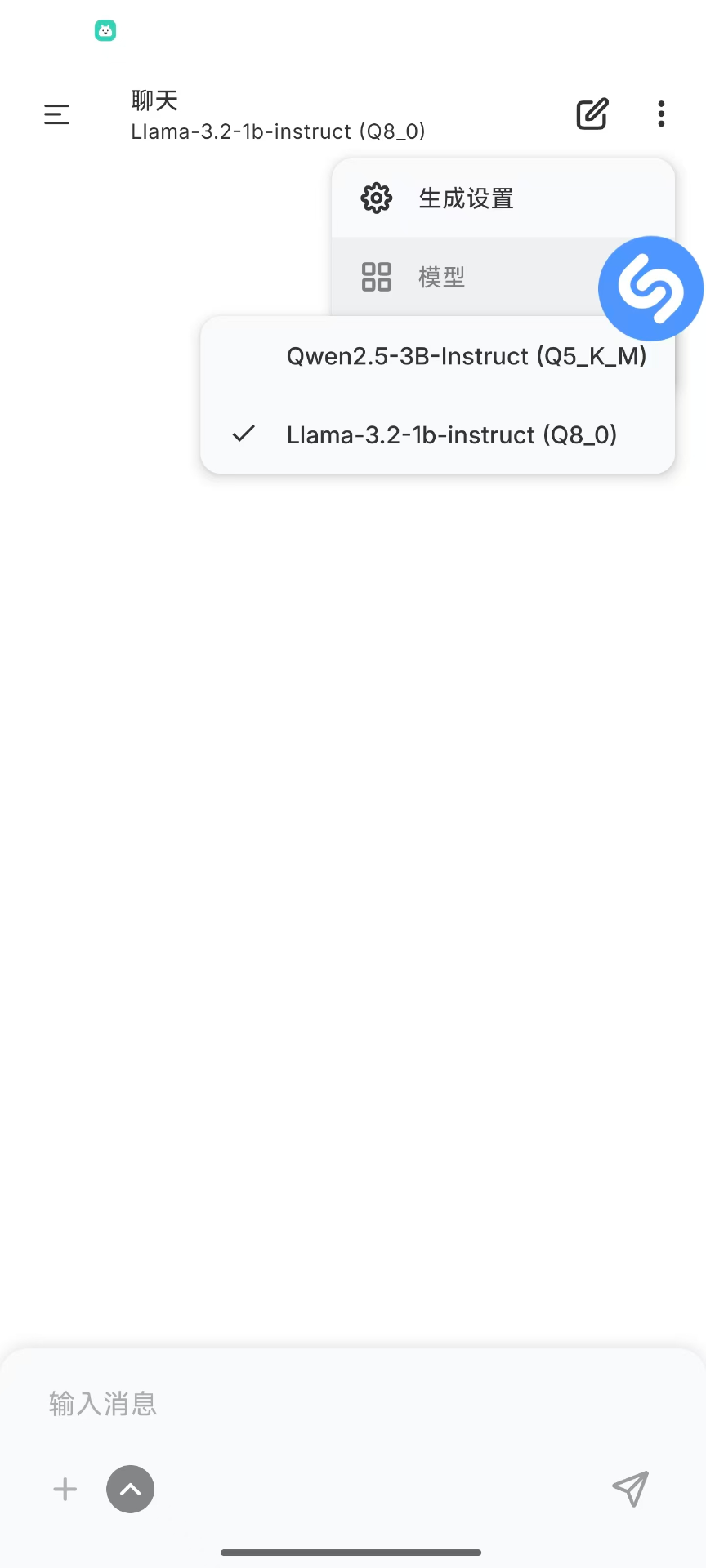
Task: Send the message with paper plane
Action: (631, 1489)
